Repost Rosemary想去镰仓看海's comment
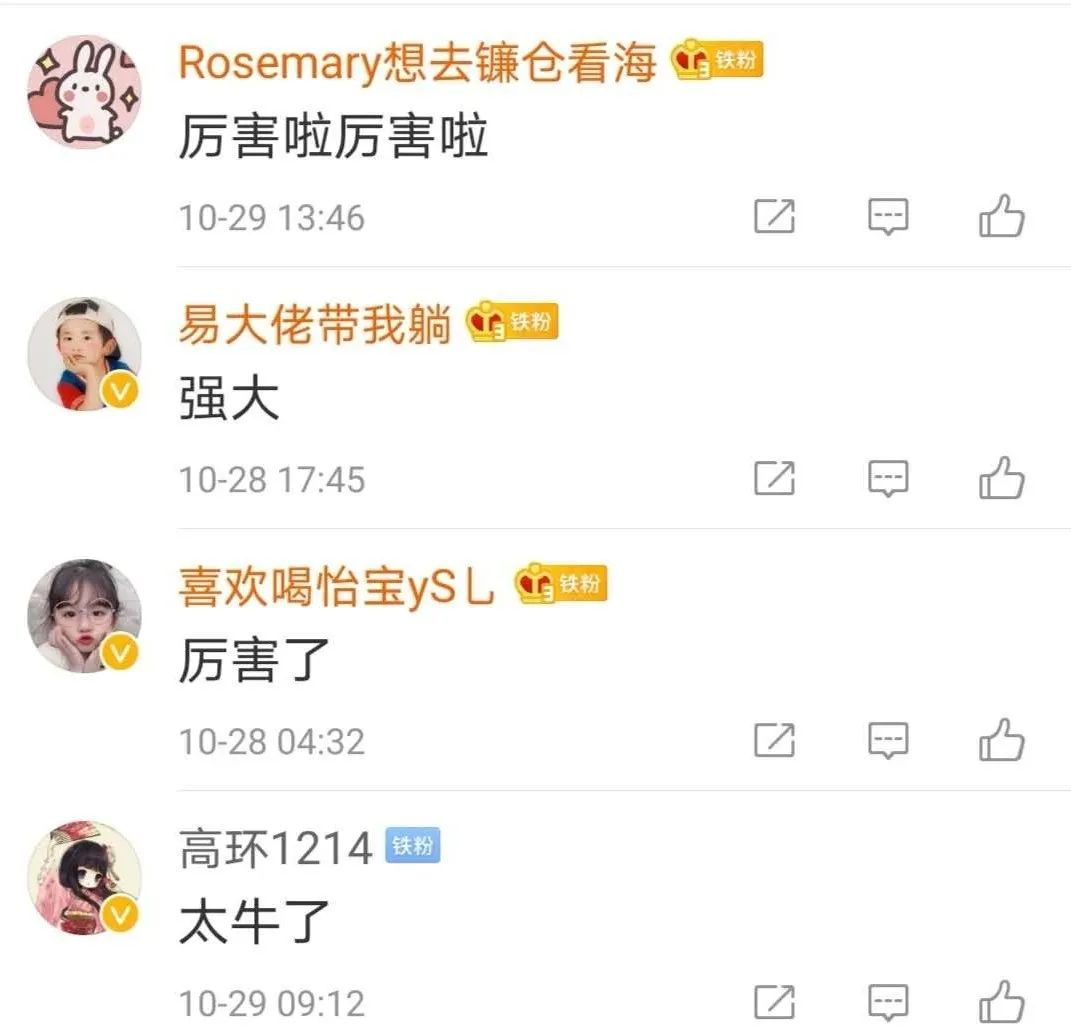This screenshot has height=1032, width=1071. tap(774, 216)
